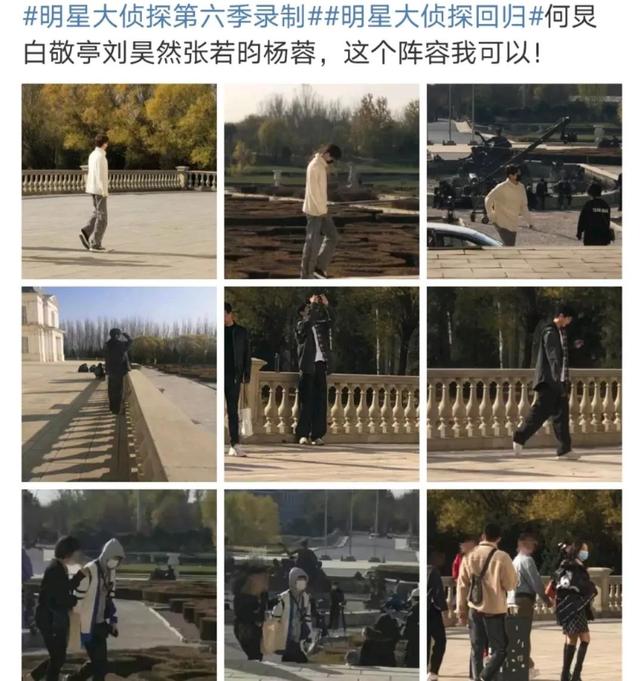View photo of man walking under yellow trees
640x681 pixels.
click(x=119, y=181)
